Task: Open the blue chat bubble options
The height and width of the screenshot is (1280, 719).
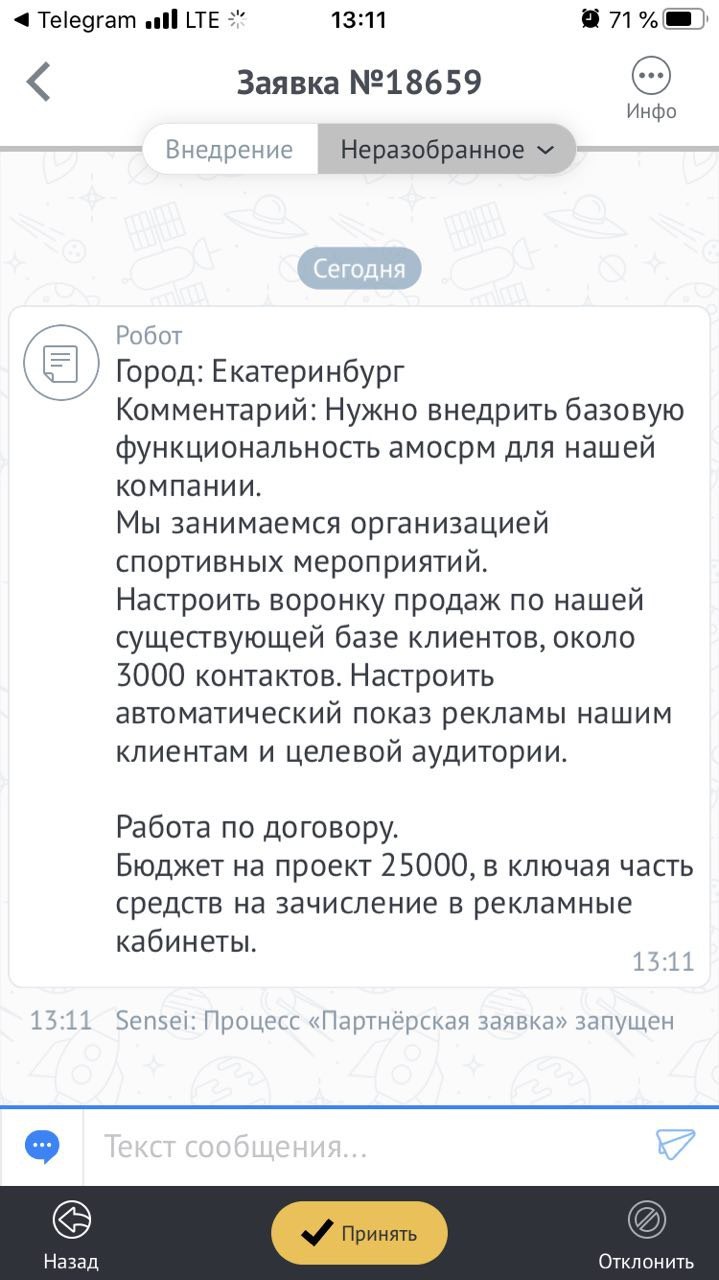Action: (x=42, y=1146)
